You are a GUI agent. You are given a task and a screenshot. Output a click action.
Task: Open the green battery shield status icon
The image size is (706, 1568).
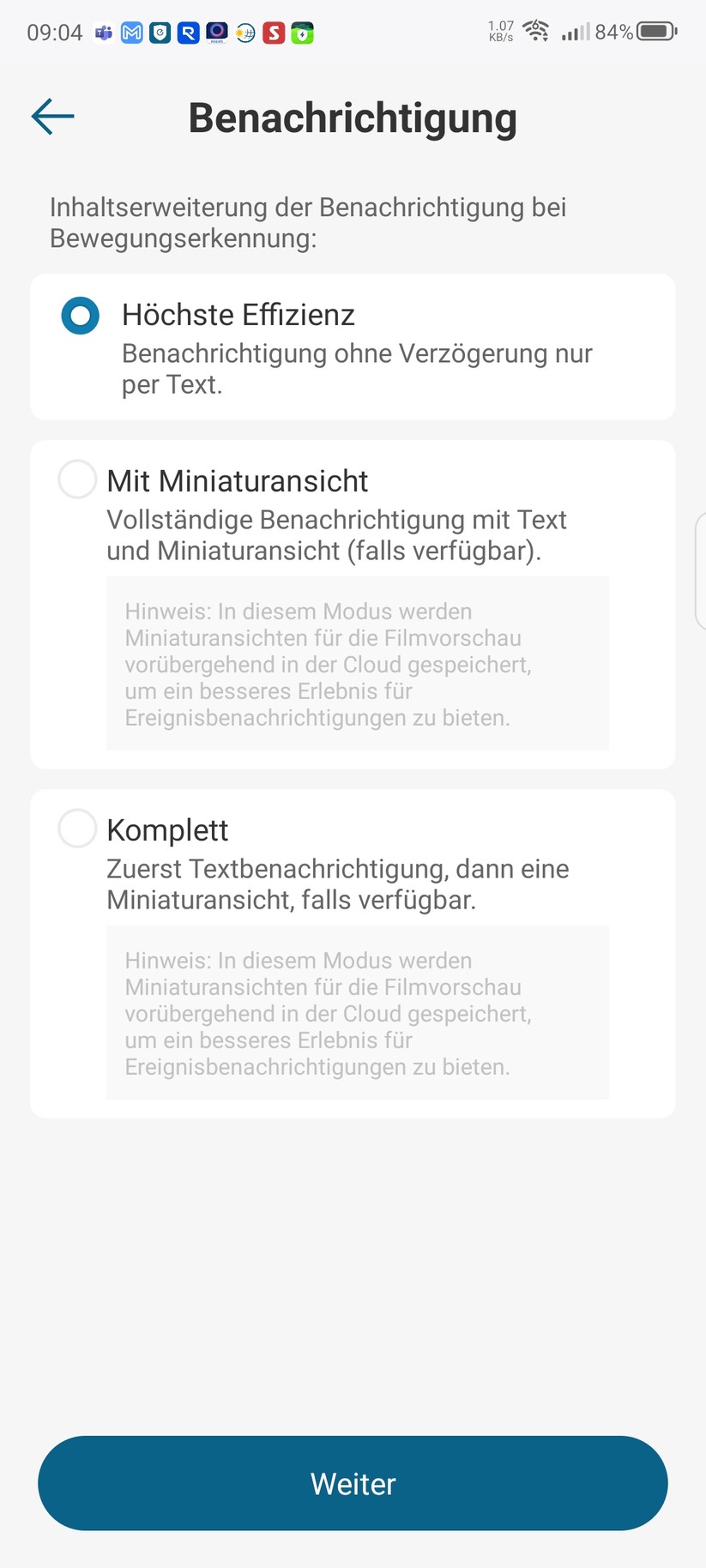click(x=301, y=33)
